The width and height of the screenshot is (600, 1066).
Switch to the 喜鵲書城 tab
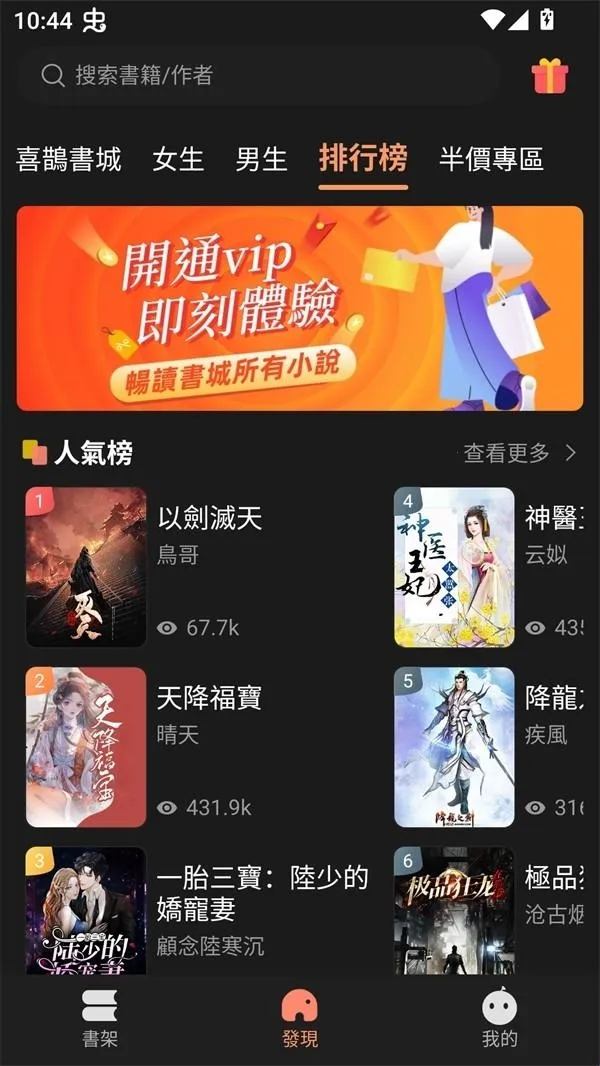click(69, 159)
